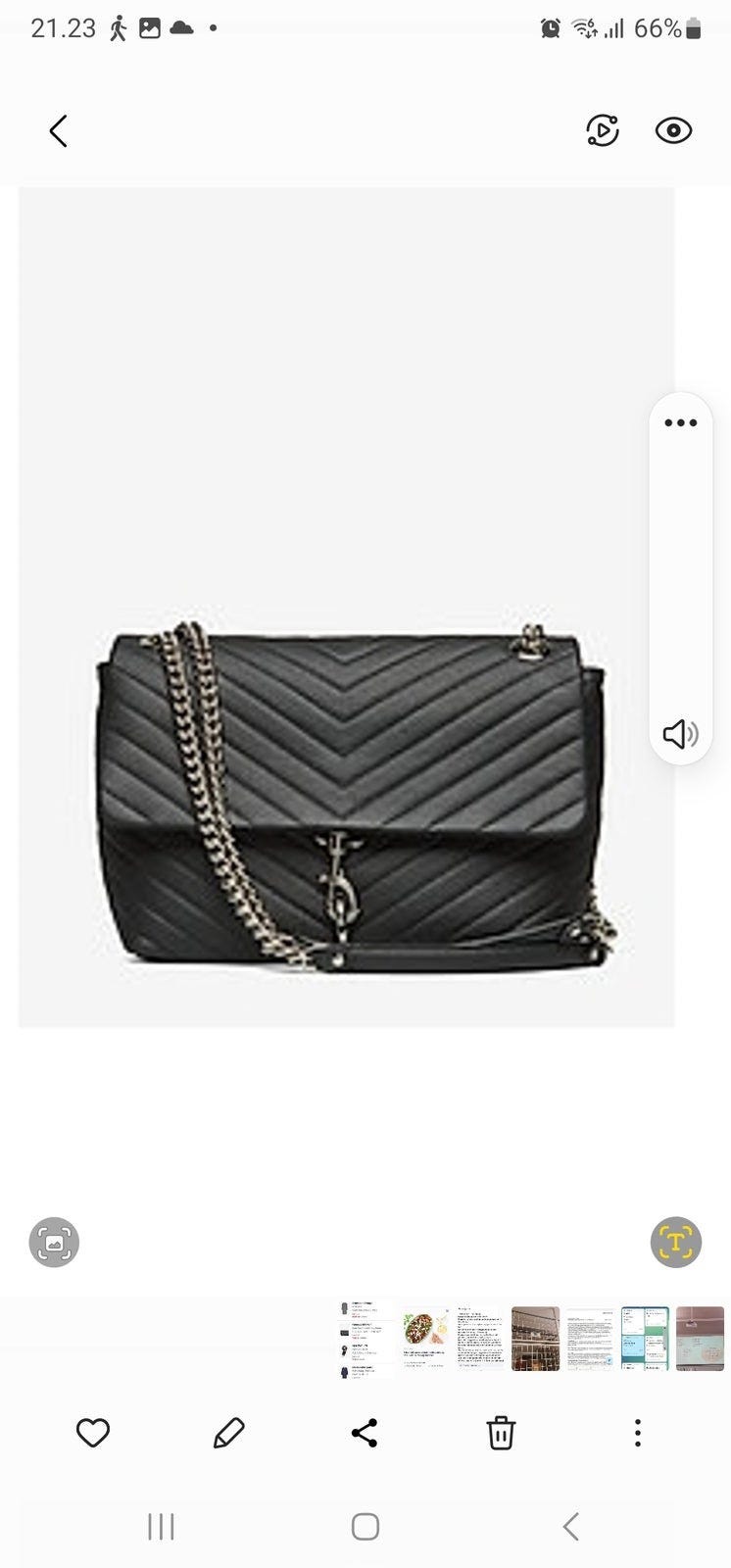Image resolution: width=731 pixels, height=1568 pixels.
Task: Go back from the photo viewer
Action: coord(59,130)
